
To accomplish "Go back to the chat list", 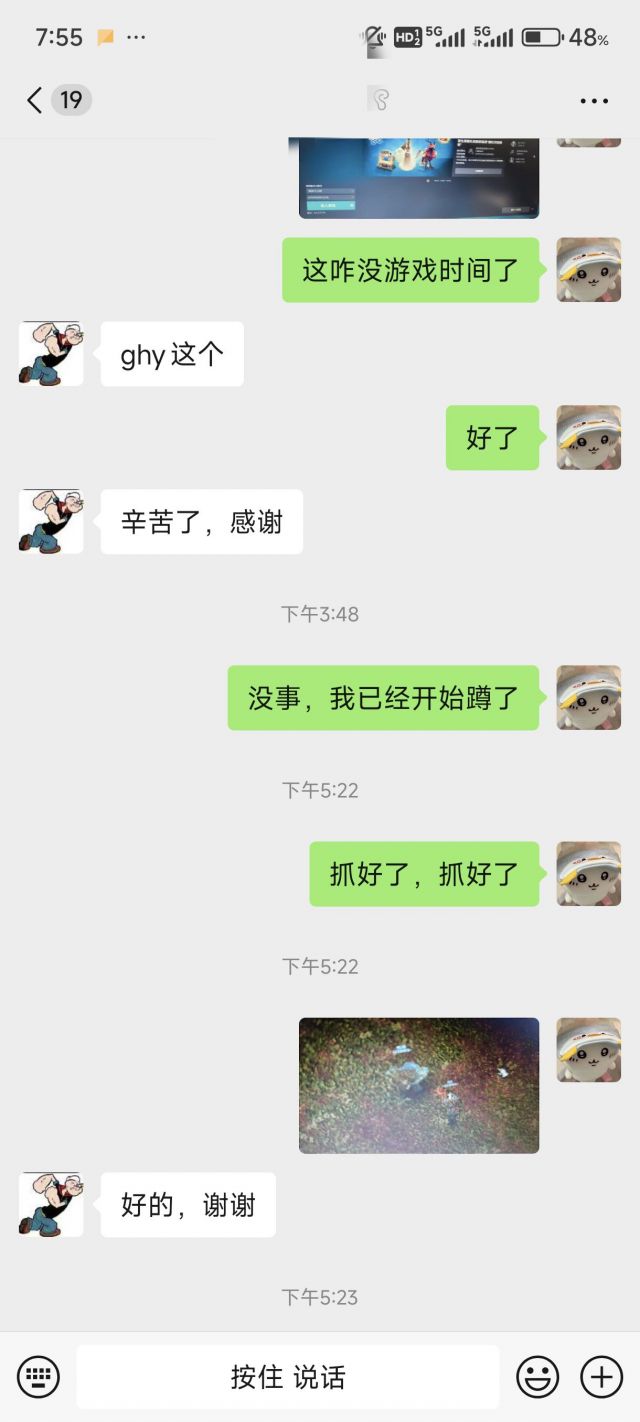I will (x=35, y=100).
